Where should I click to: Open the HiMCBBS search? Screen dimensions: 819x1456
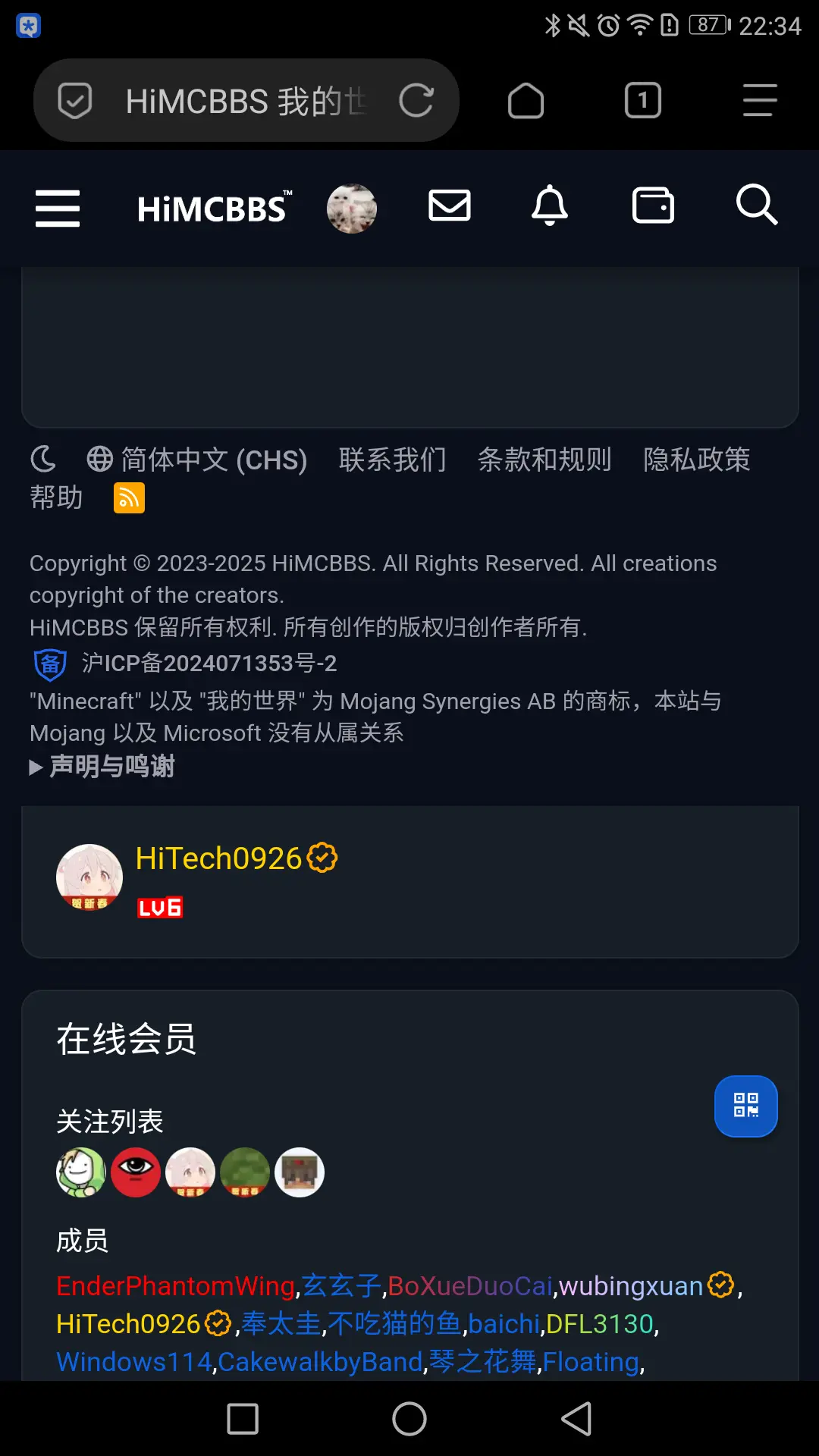tap(756, 206)
